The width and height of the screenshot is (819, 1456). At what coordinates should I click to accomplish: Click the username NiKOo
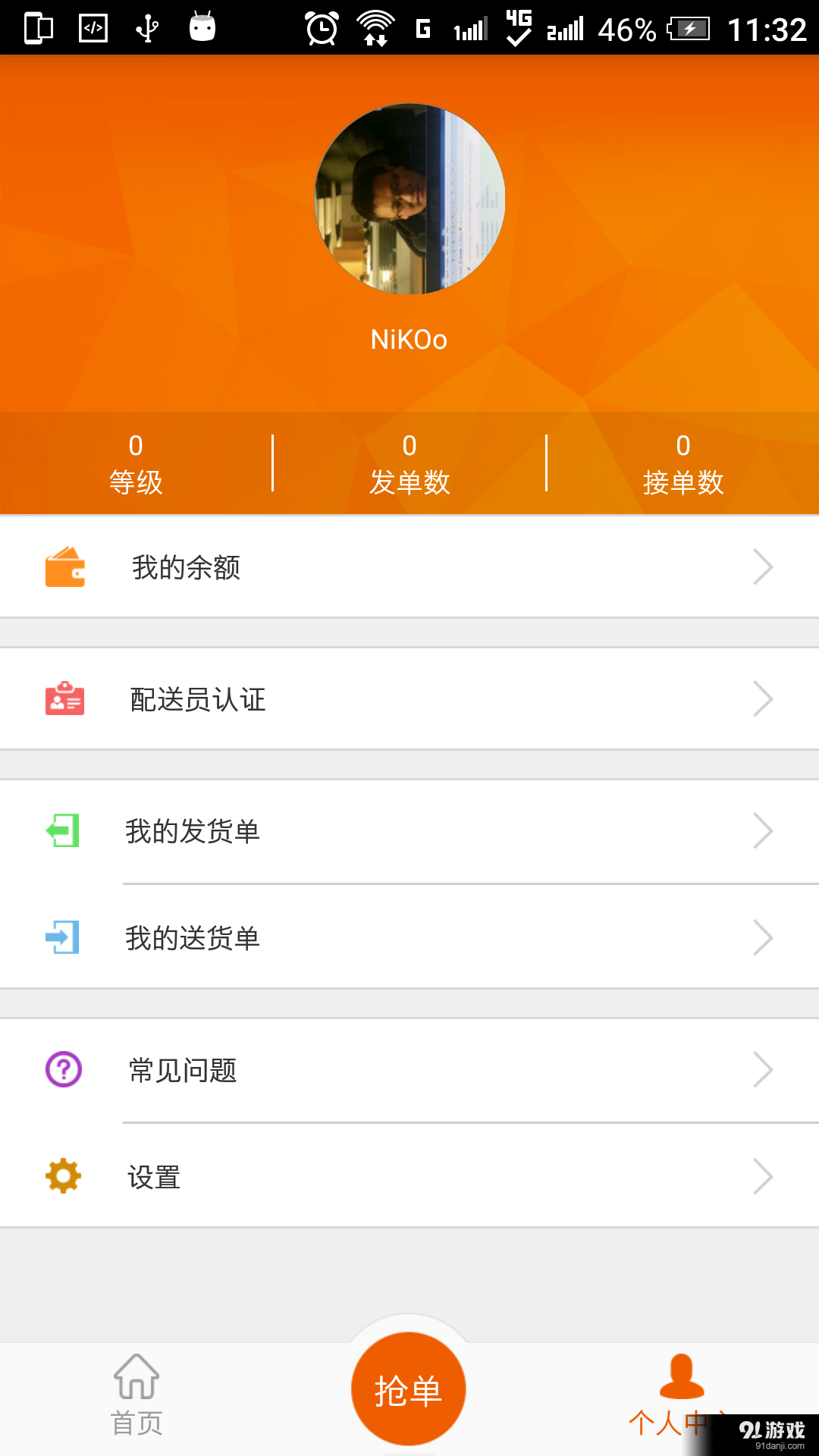click(x=409, y=339)
